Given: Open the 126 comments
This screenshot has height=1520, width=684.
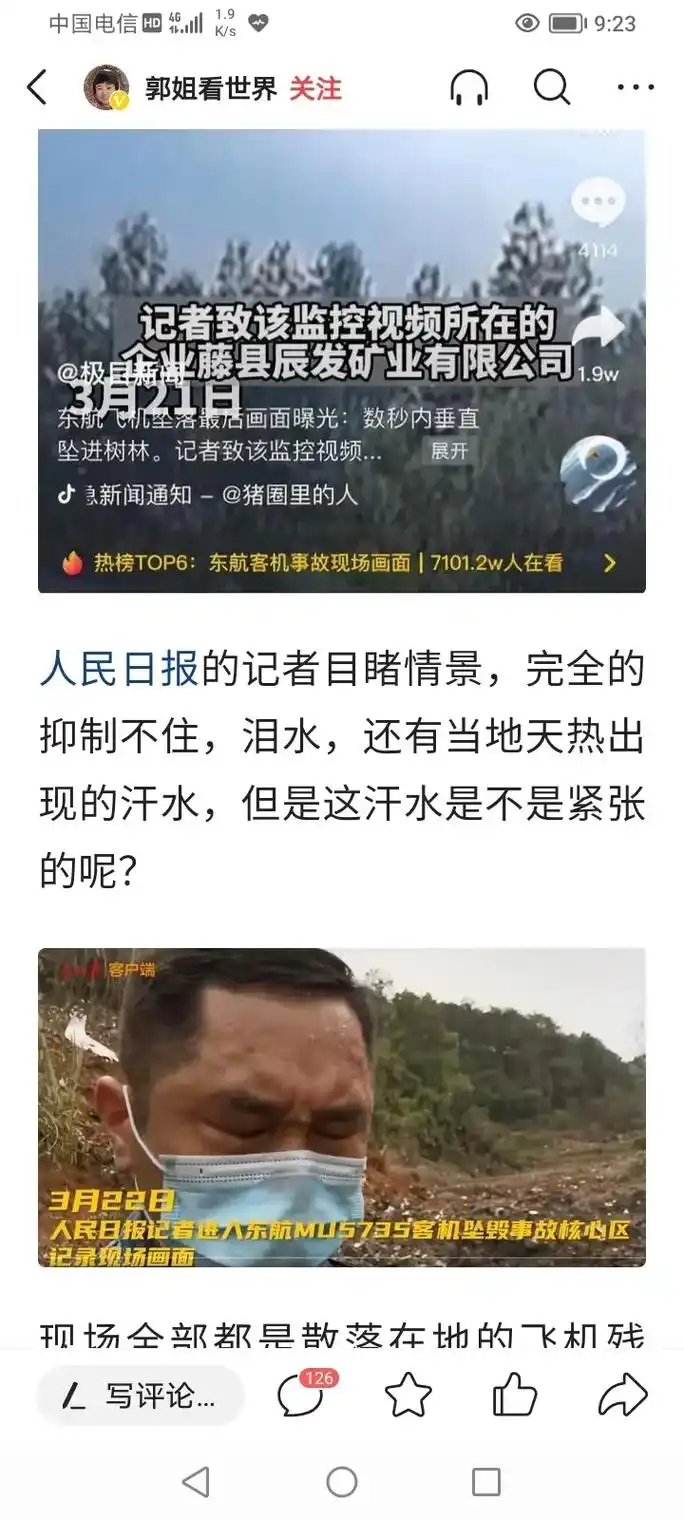Looking at the screenshot, I should point(302,1395).
